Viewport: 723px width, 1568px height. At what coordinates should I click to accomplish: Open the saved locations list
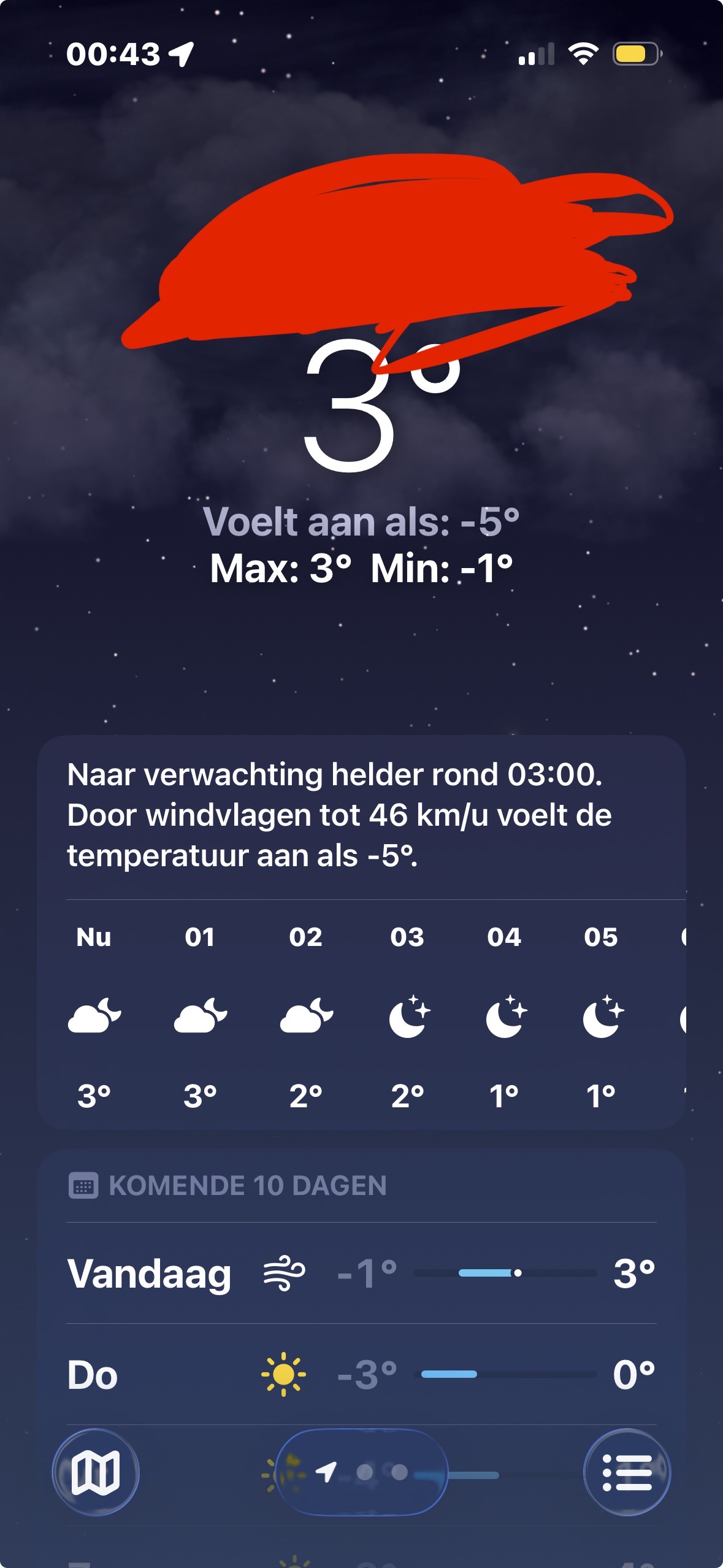pyautogui.click(x=627, y=1472)
